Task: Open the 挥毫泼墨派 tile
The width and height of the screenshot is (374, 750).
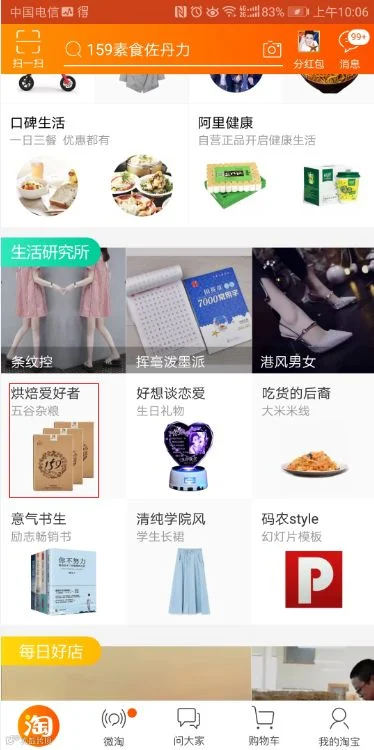Action: tap(189, 310)
